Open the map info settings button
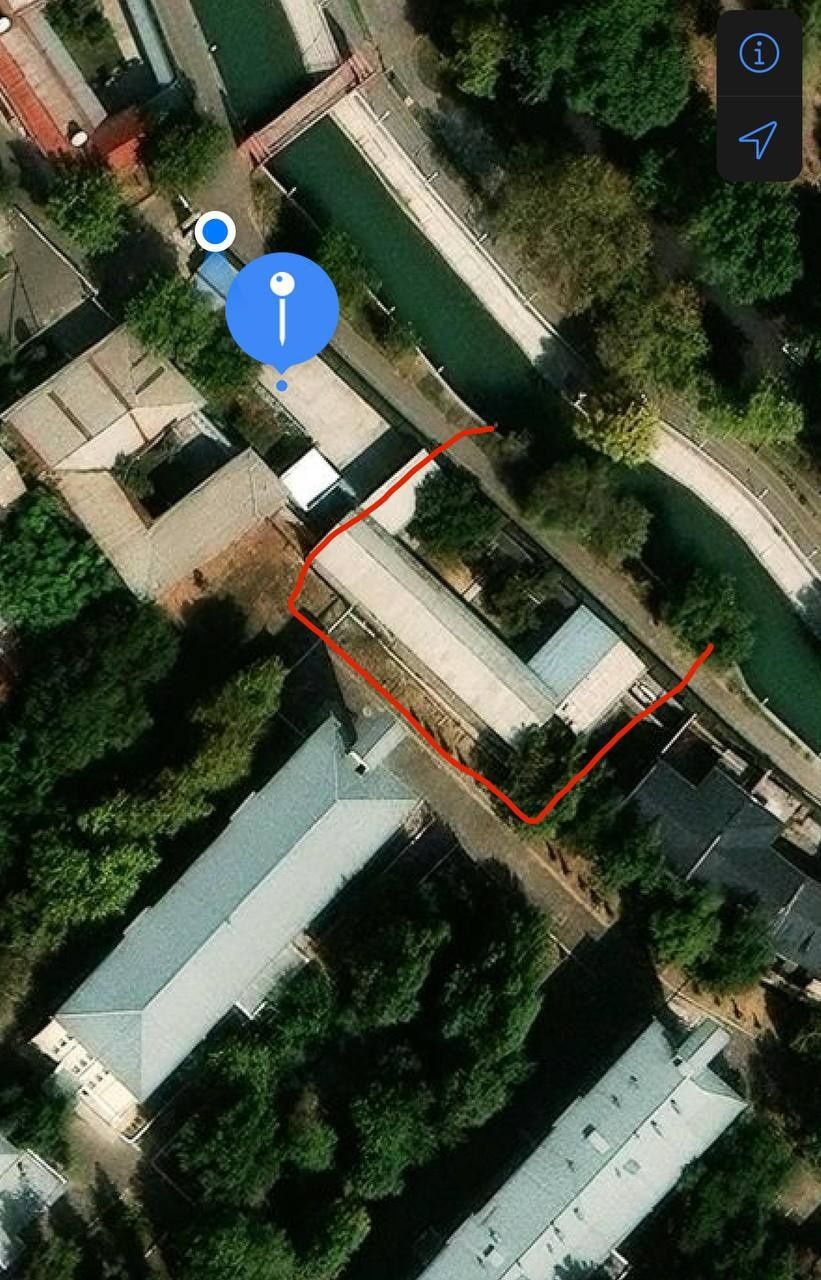The height and width of the screenshot is (1280, 821). [x=759, y=54]
